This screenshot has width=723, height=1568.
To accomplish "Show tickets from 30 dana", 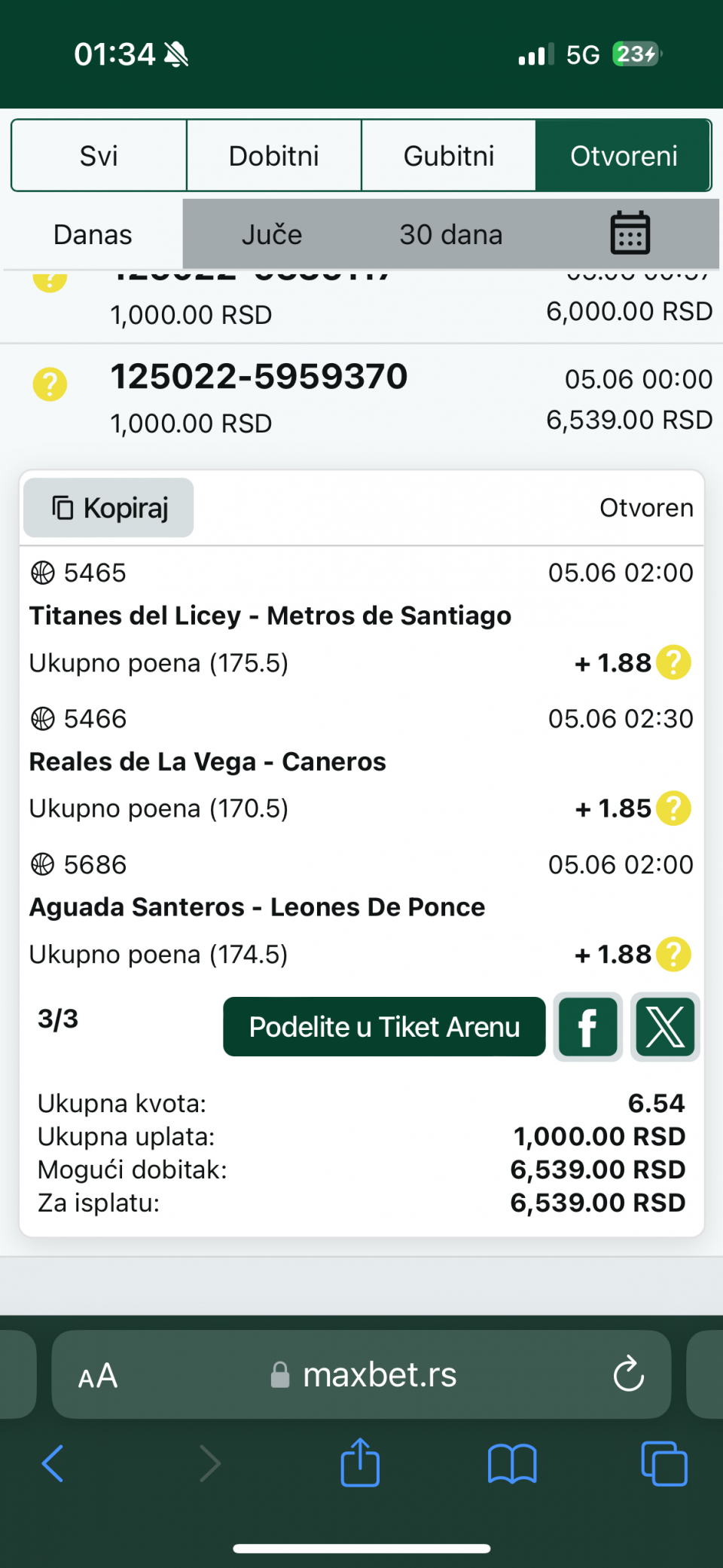I will pos(450,234).
